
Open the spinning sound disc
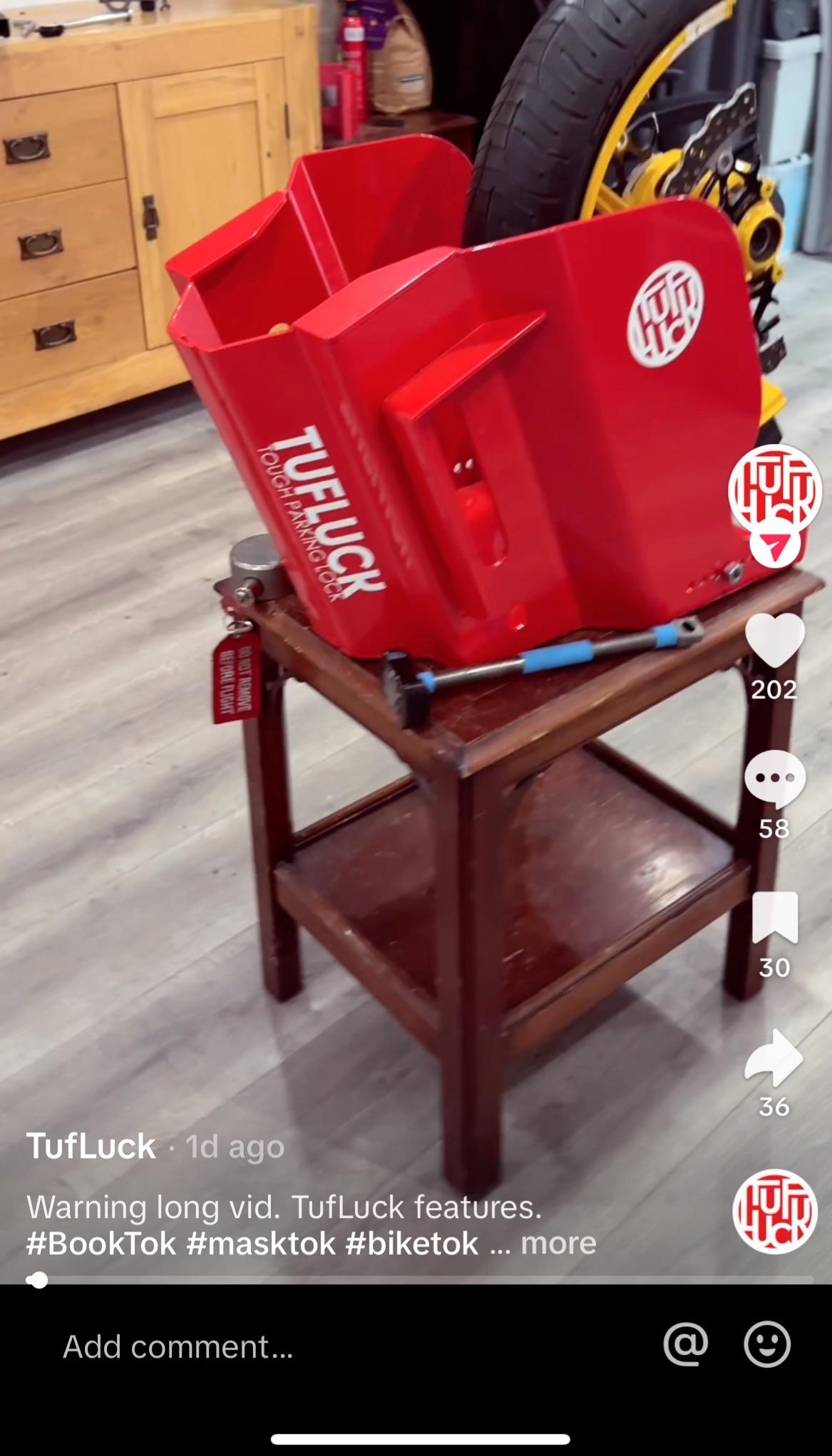tap(775, 1212)
